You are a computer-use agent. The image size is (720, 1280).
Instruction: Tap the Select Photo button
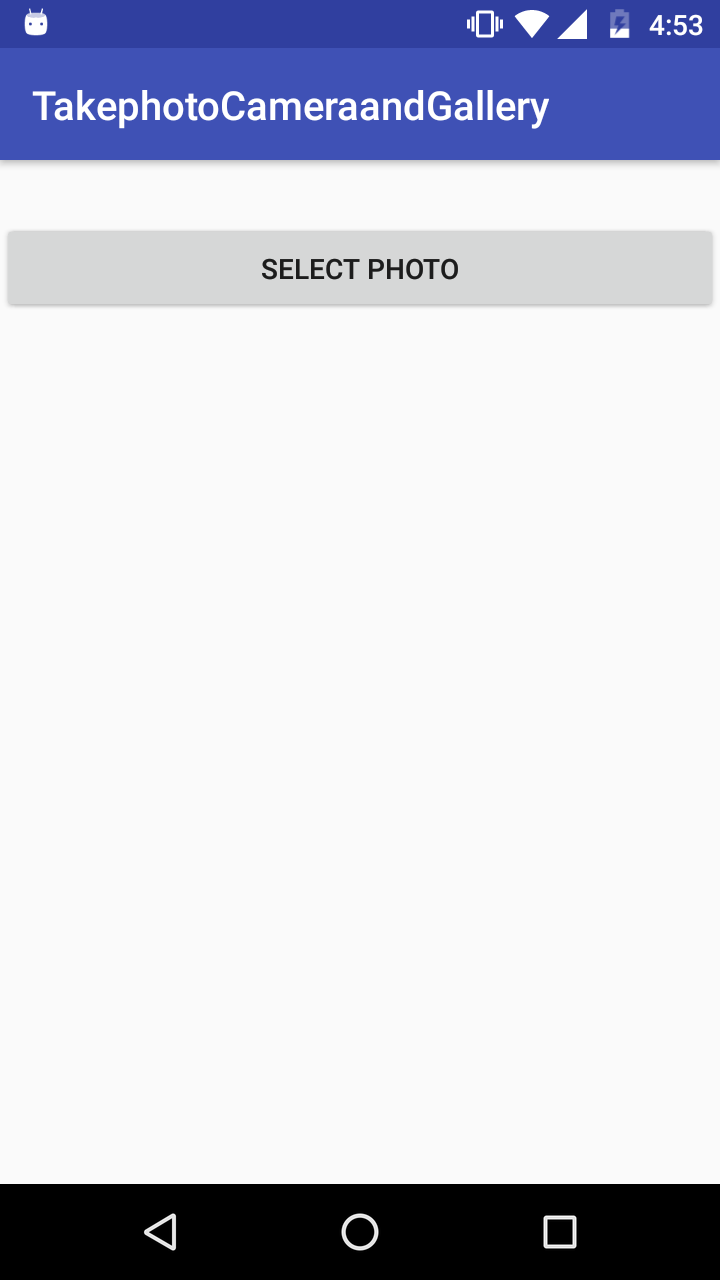click(360, 269)
